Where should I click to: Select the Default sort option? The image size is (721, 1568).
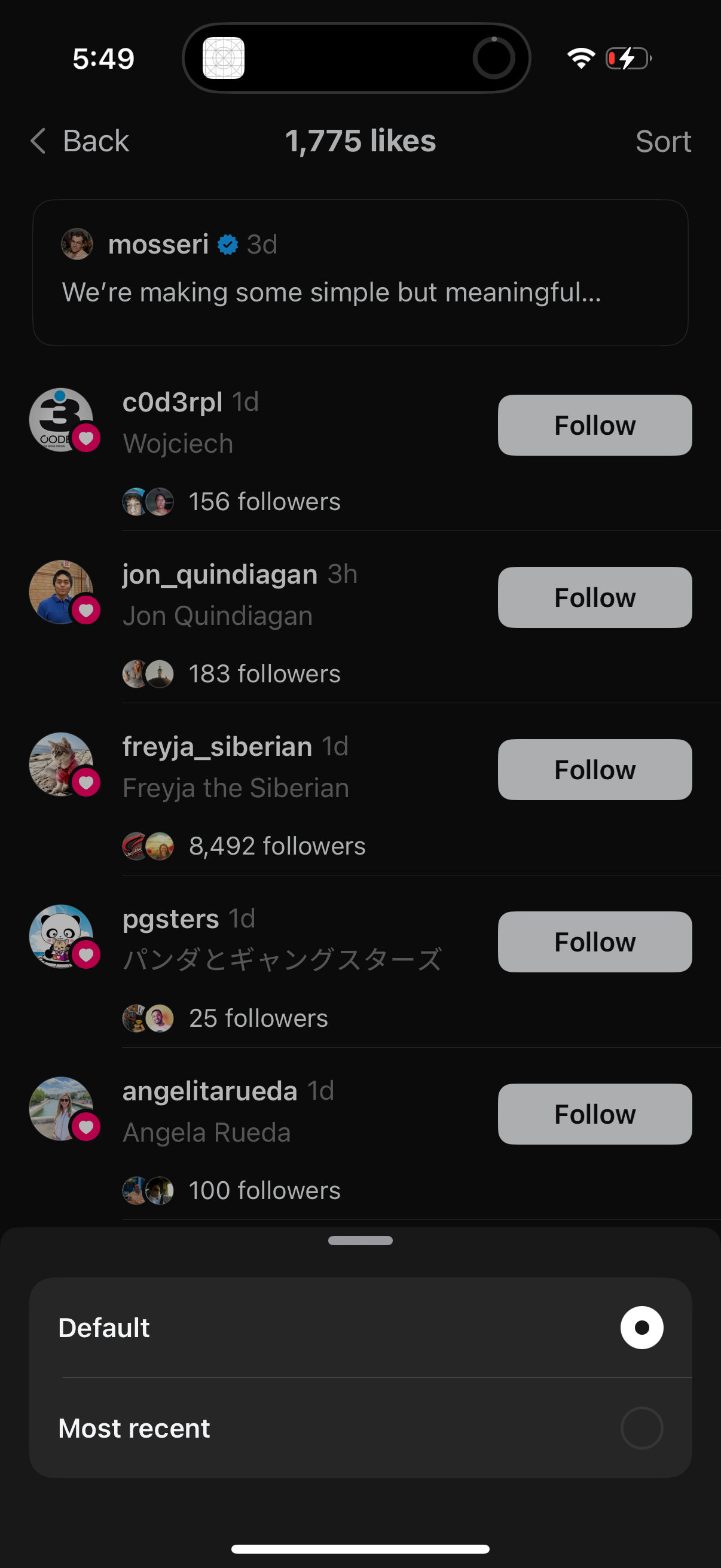click(x=360, y=1328)
